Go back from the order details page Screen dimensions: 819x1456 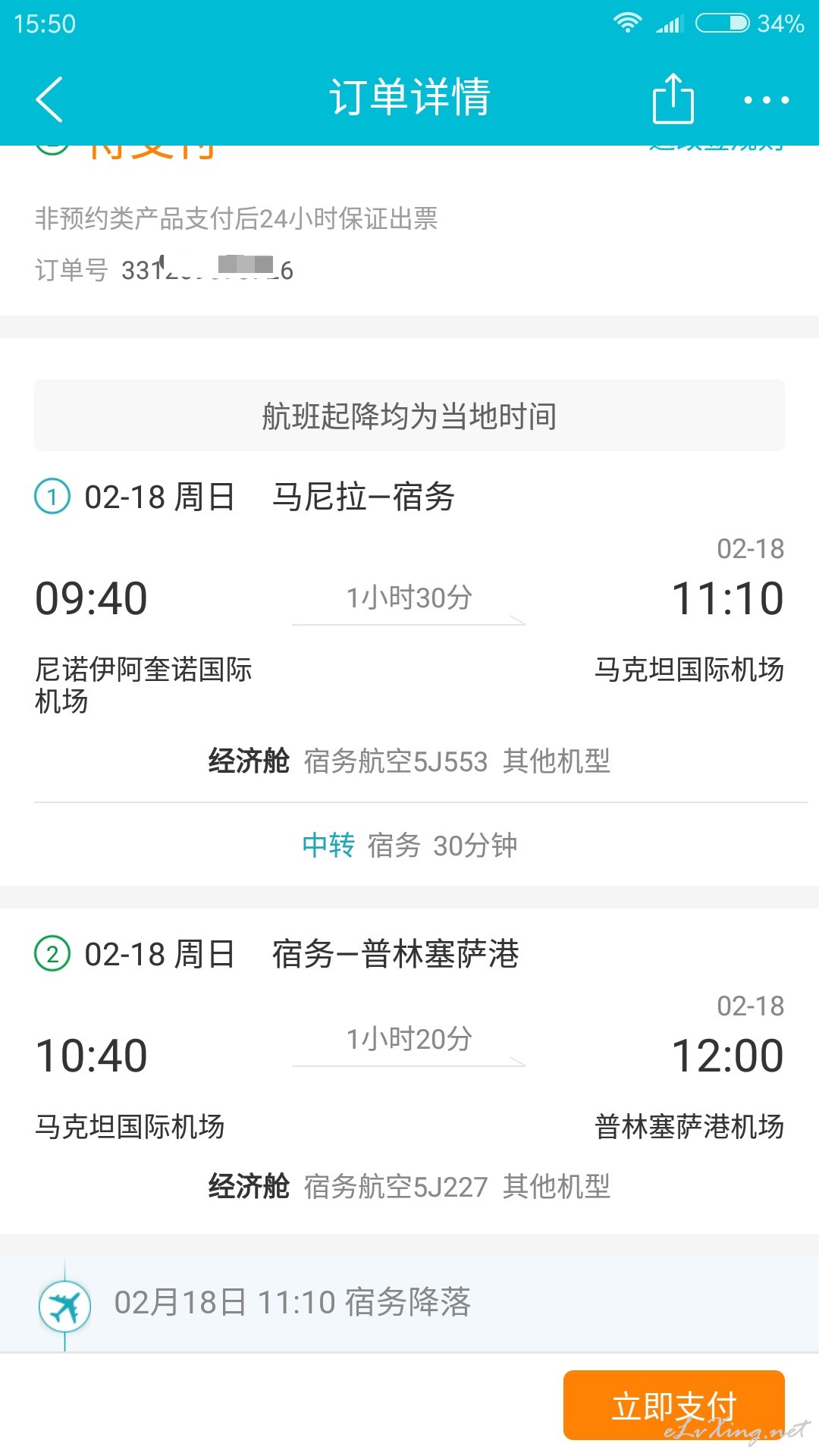tap(49, 99)
